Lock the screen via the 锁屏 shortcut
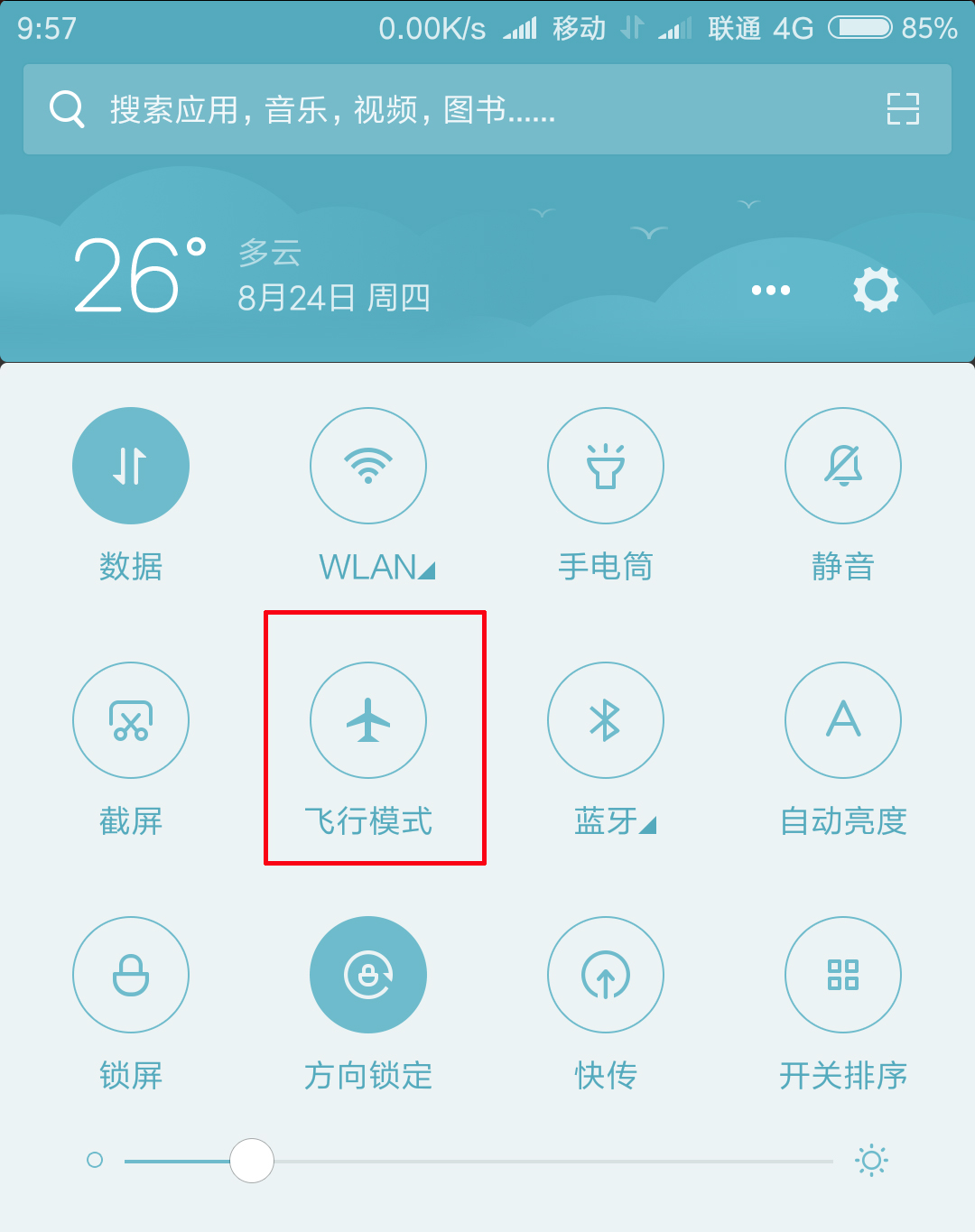Screen dimensions: 975x1232 point(131,975)
